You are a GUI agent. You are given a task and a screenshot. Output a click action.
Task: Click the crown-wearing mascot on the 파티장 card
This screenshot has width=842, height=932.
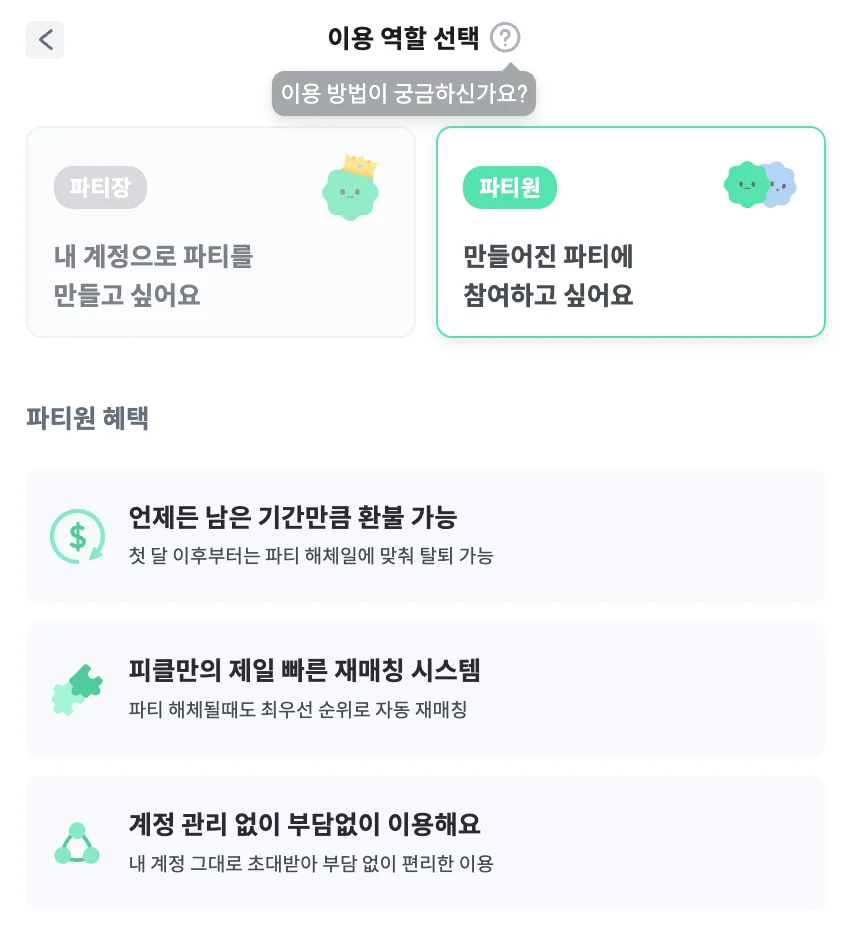click(350, 190)
